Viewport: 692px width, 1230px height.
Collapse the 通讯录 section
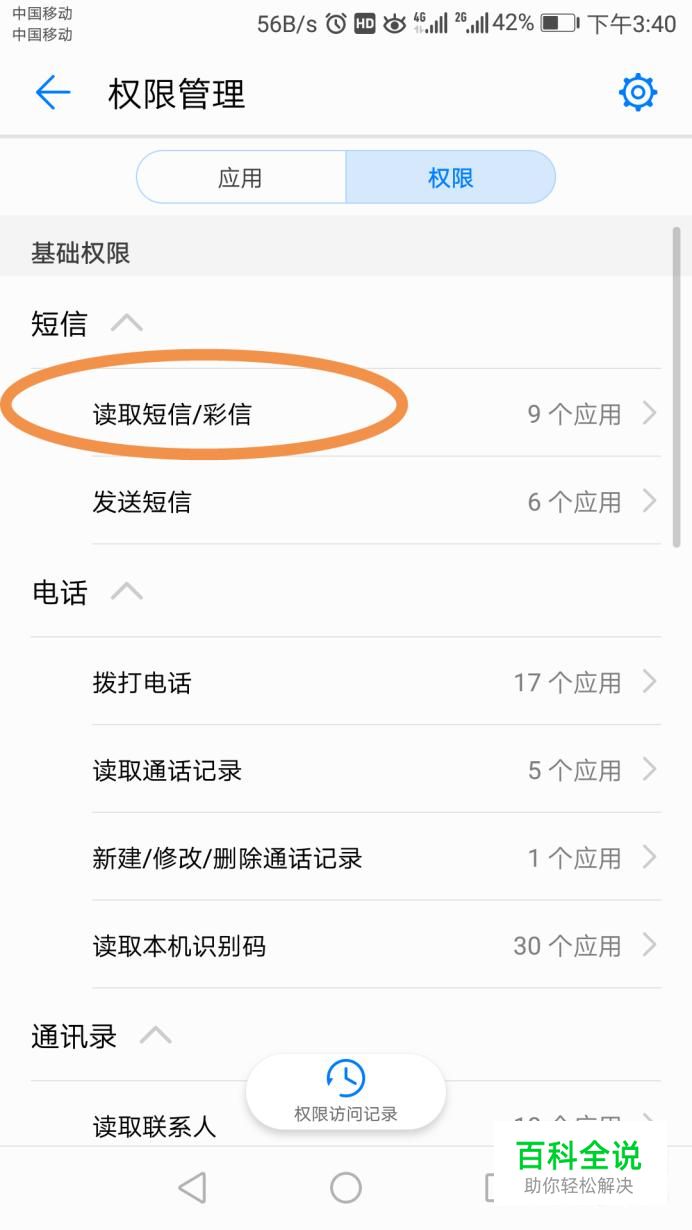155,1036
